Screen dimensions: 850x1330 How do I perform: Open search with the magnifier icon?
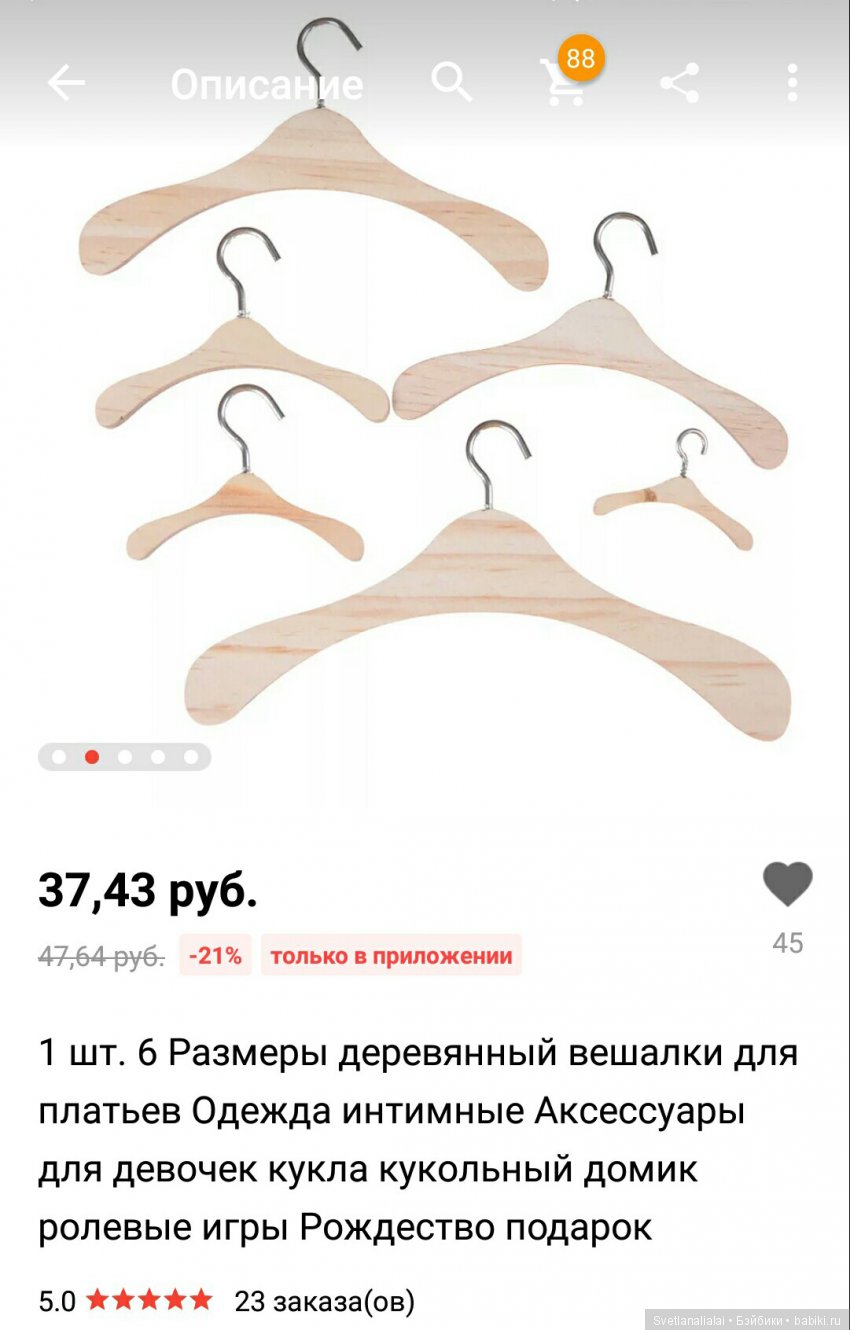[x=451, y=82]
